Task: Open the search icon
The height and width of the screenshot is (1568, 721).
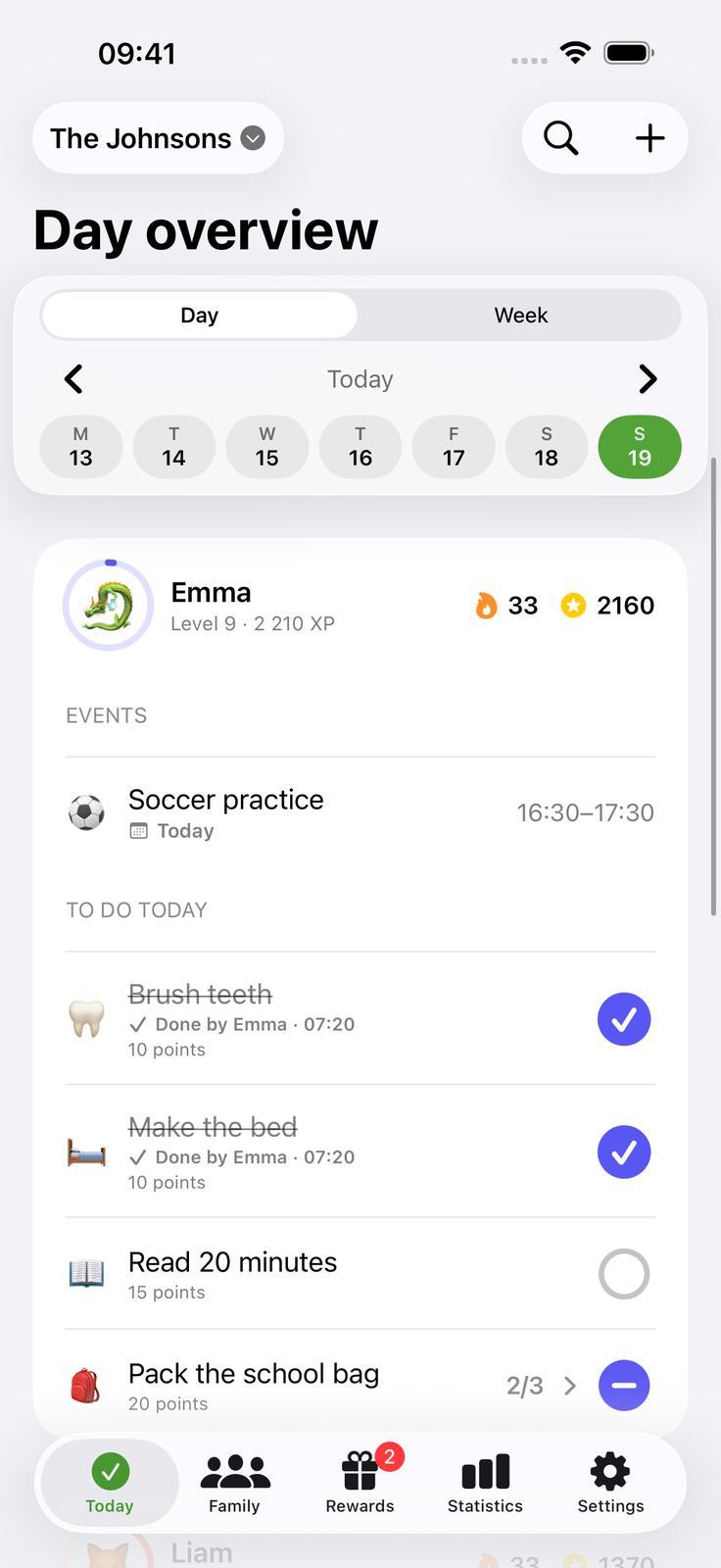Action: pyautogui.click(x=561, y=138)
